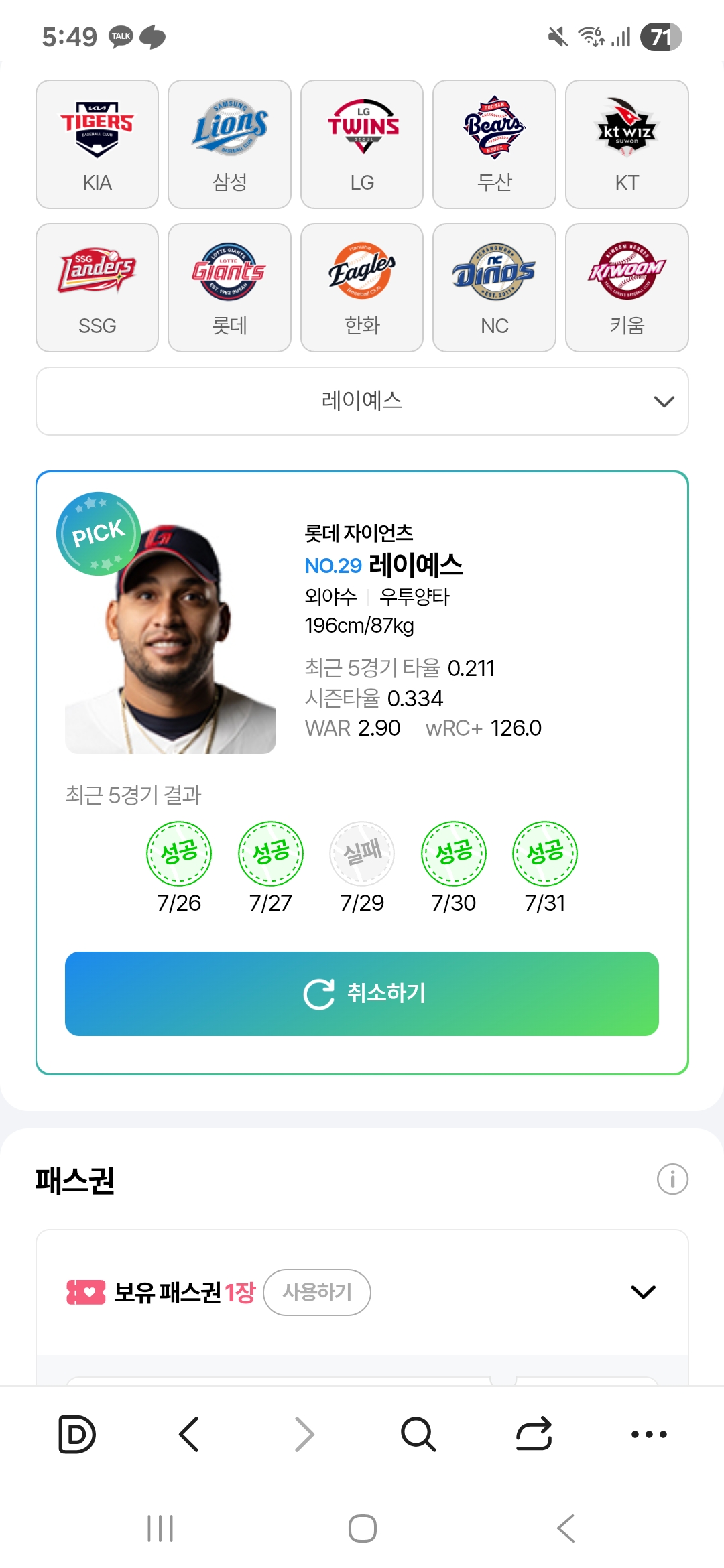The image size is (724, 1568).
Task: Open search from the bottom toolbar
Action: click(418, 1434)
